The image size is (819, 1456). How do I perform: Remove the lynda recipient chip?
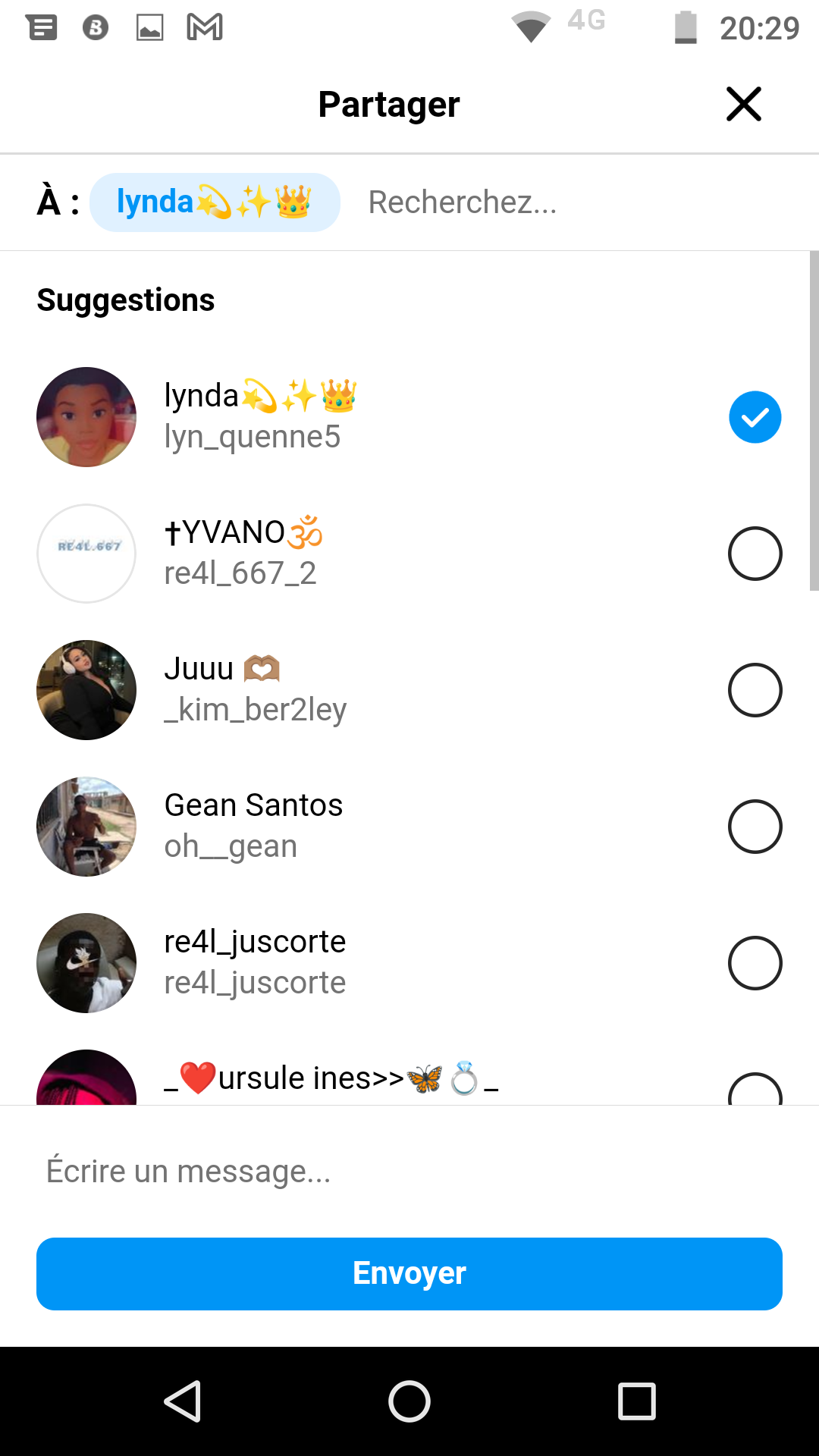[x=214, y=202]
